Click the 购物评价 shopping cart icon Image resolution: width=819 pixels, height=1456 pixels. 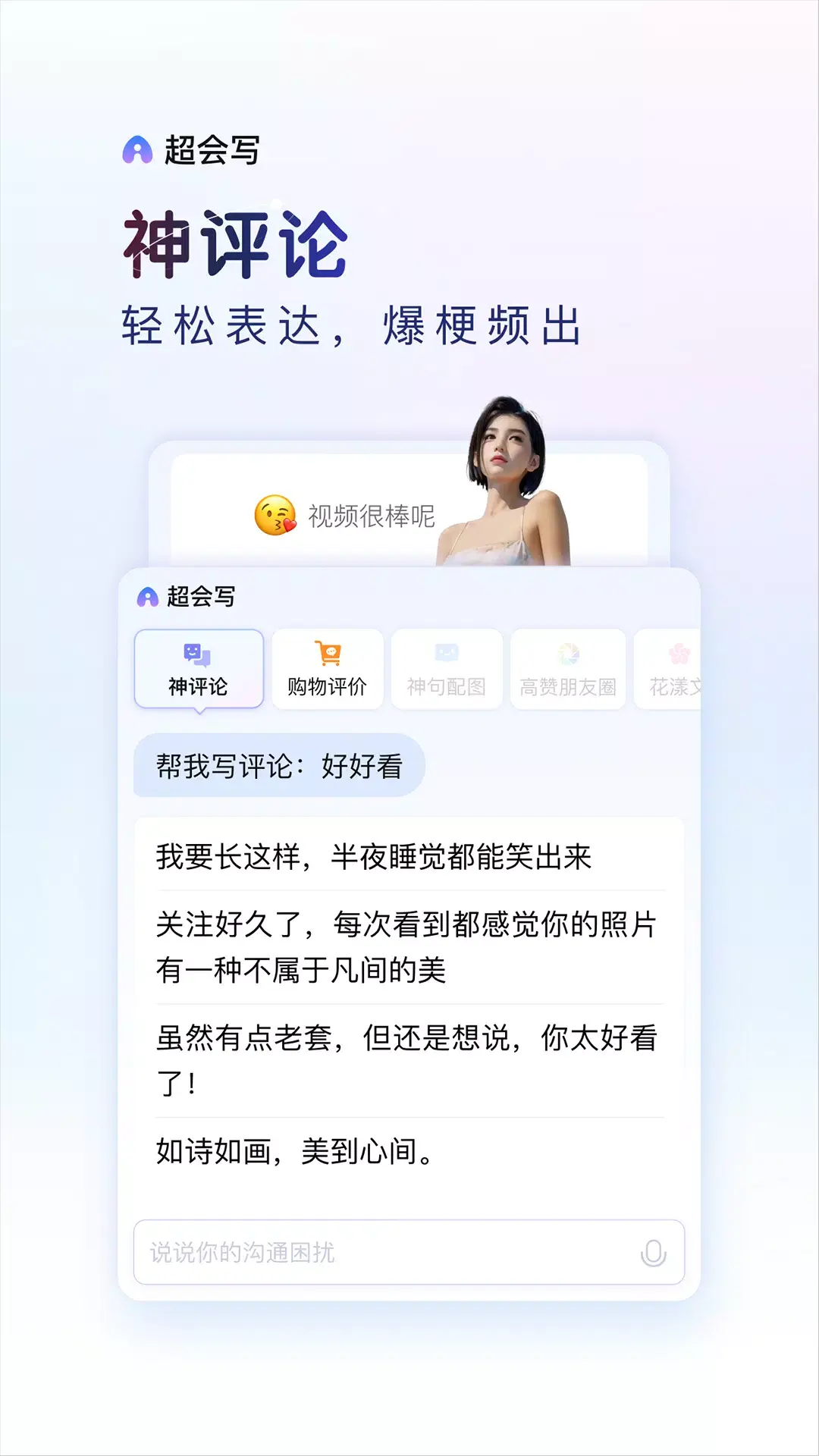326,651
